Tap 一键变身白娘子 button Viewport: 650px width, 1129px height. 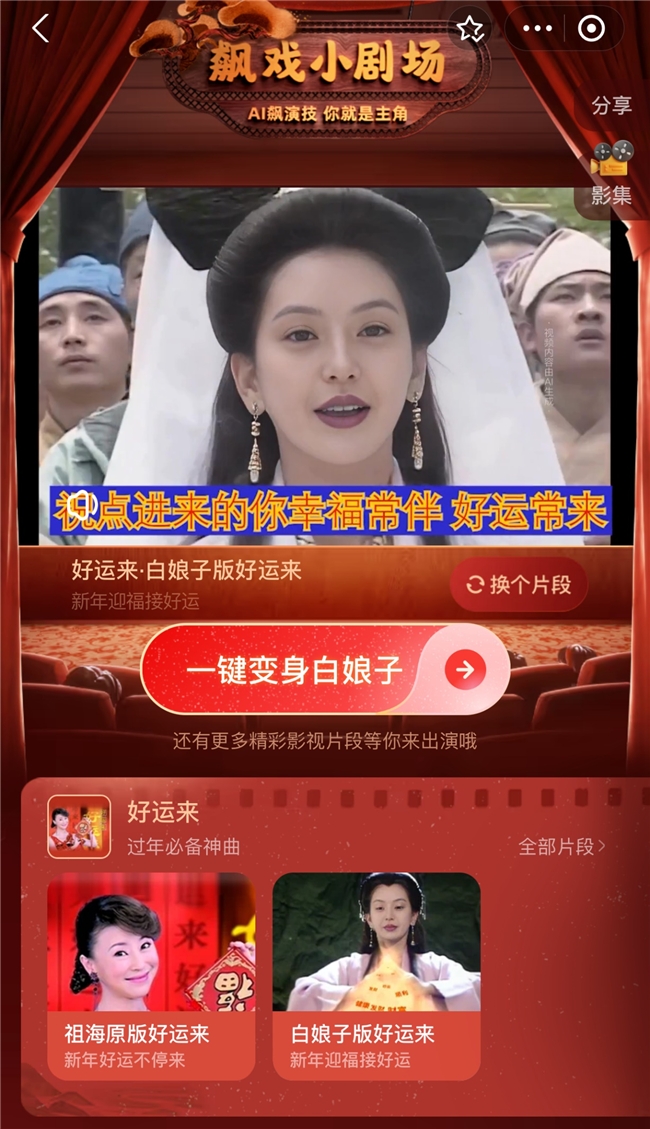click(325, 670)
